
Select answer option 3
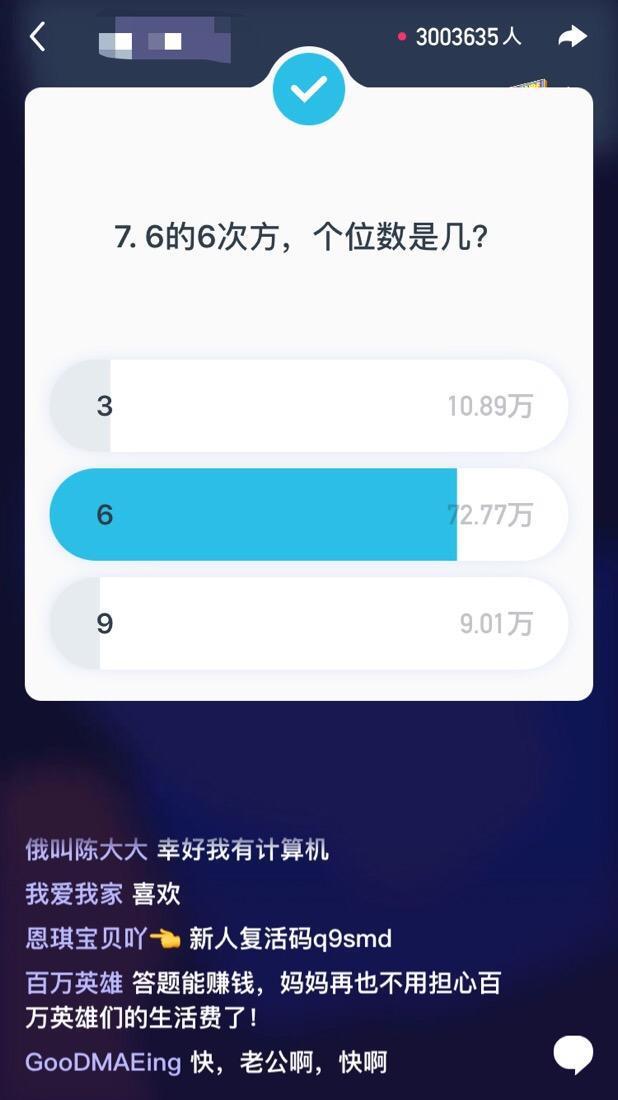(308, 406)
